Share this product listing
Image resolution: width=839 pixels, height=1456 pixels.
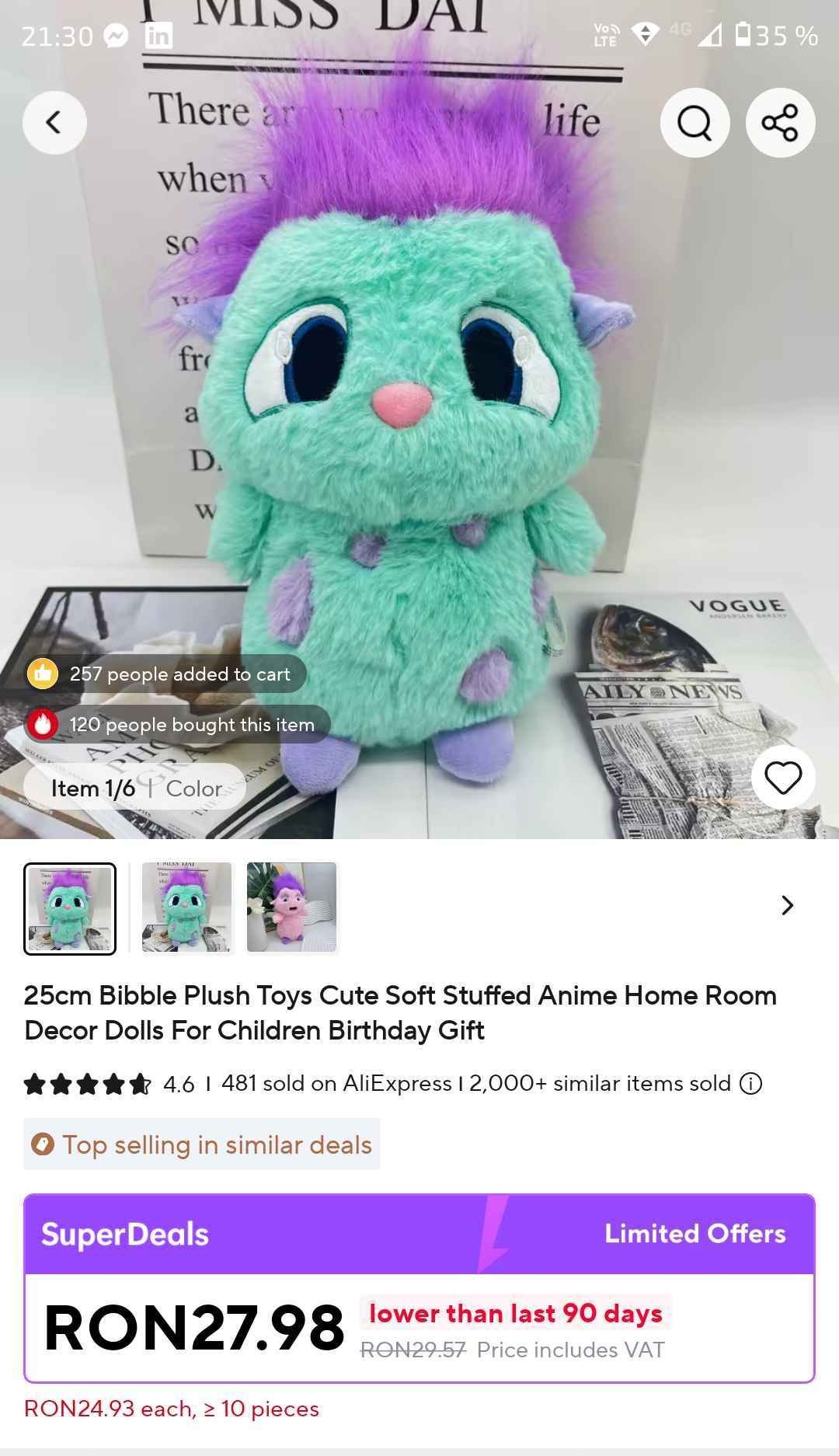[780, 122]
